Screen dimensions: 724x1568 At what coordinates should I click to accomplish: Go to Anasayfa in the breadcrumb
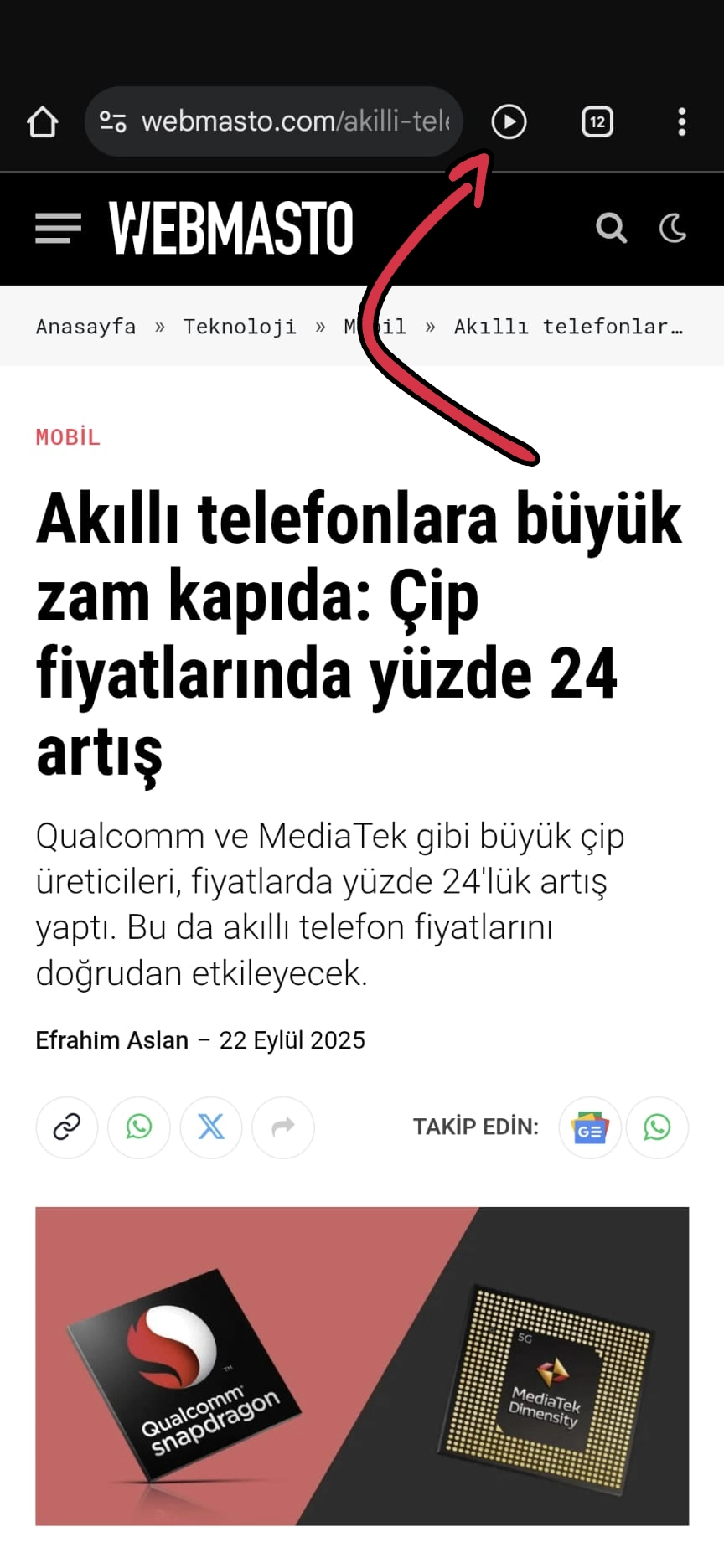(85, 326)
